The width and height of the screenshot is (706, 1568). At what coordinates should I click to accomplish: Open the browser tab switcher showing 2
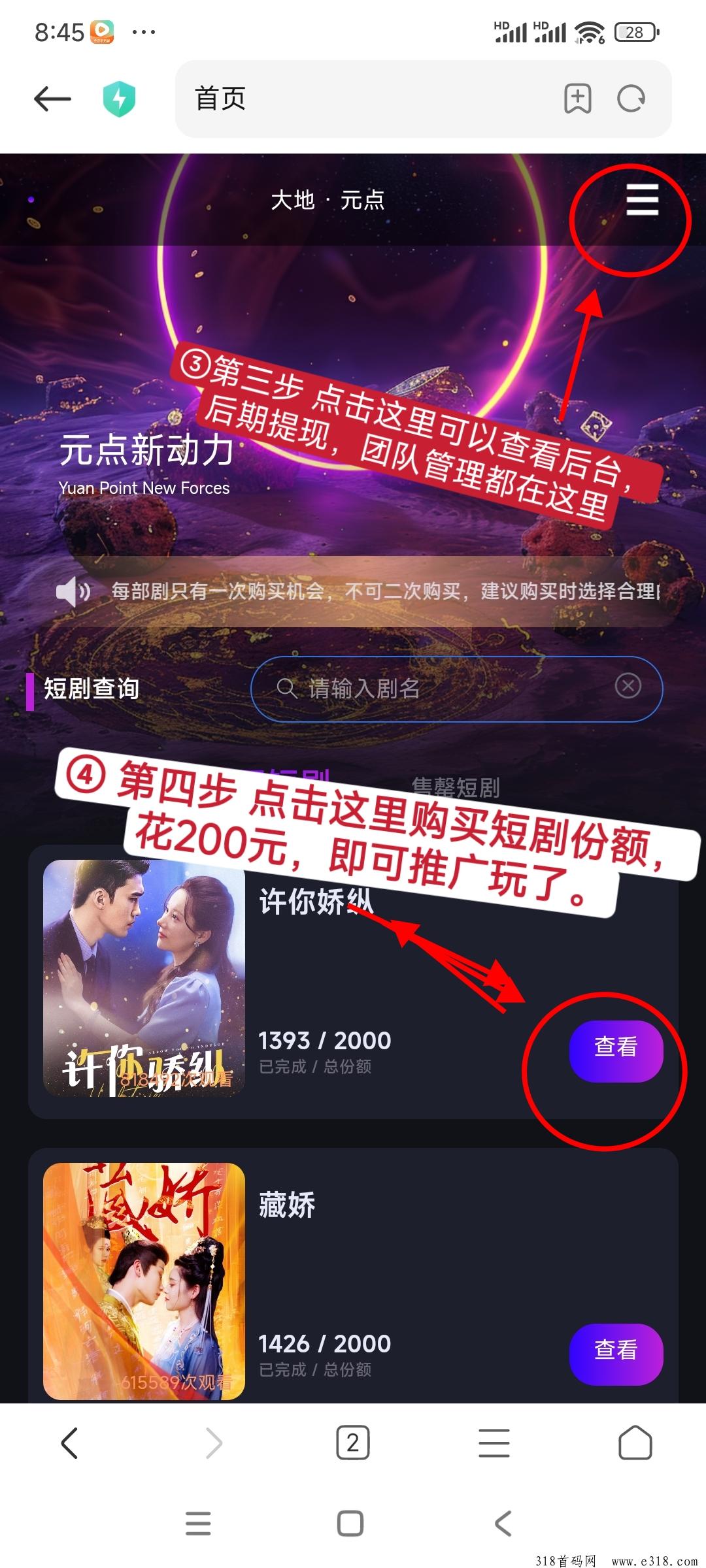353,1443
